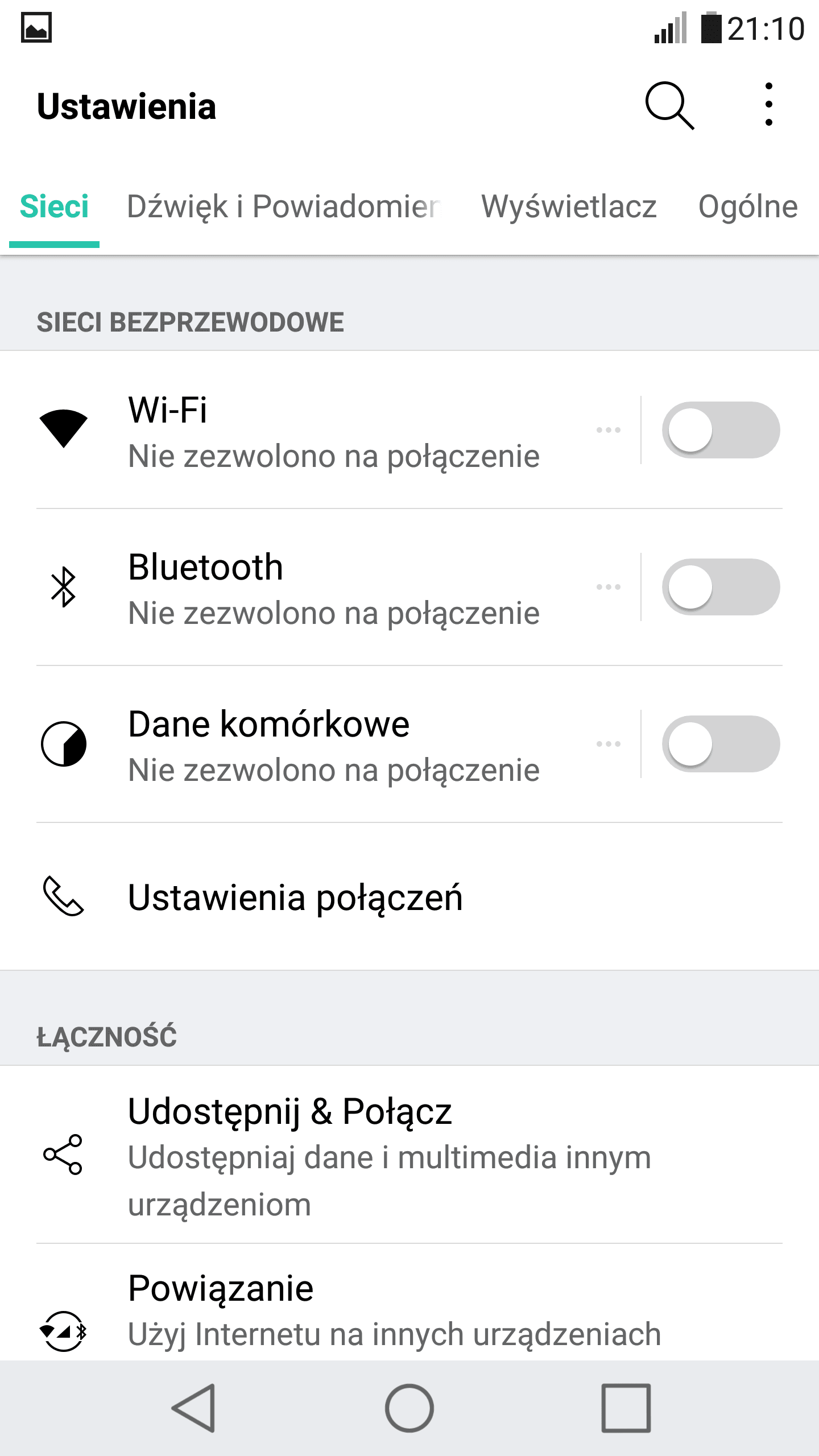819x1456 pixels.
Task: Turn on the Wi-Fi switch
Action: coord(721,430)
